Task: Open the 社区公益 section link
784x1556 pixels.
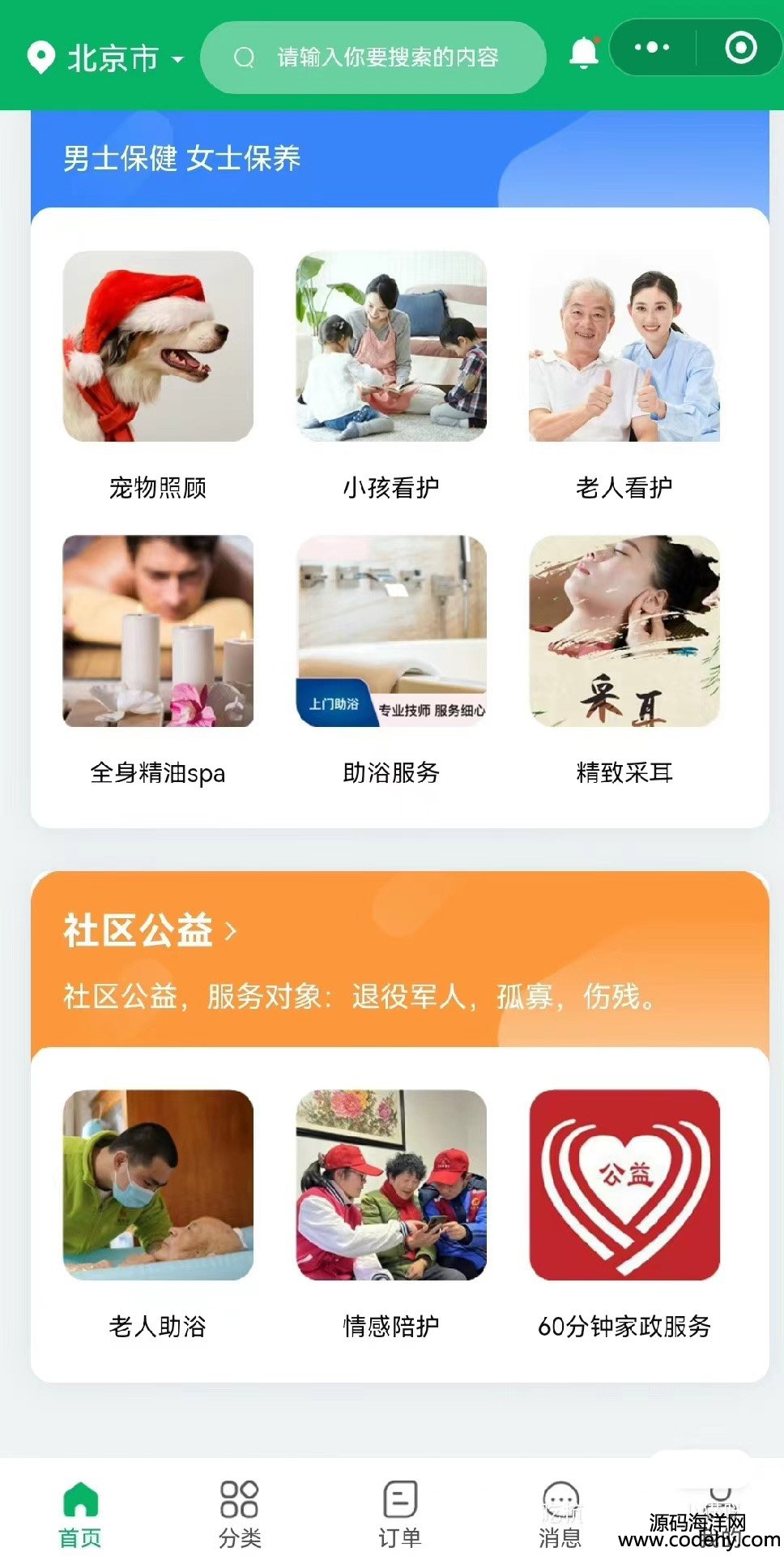Action: click(151, 930)
